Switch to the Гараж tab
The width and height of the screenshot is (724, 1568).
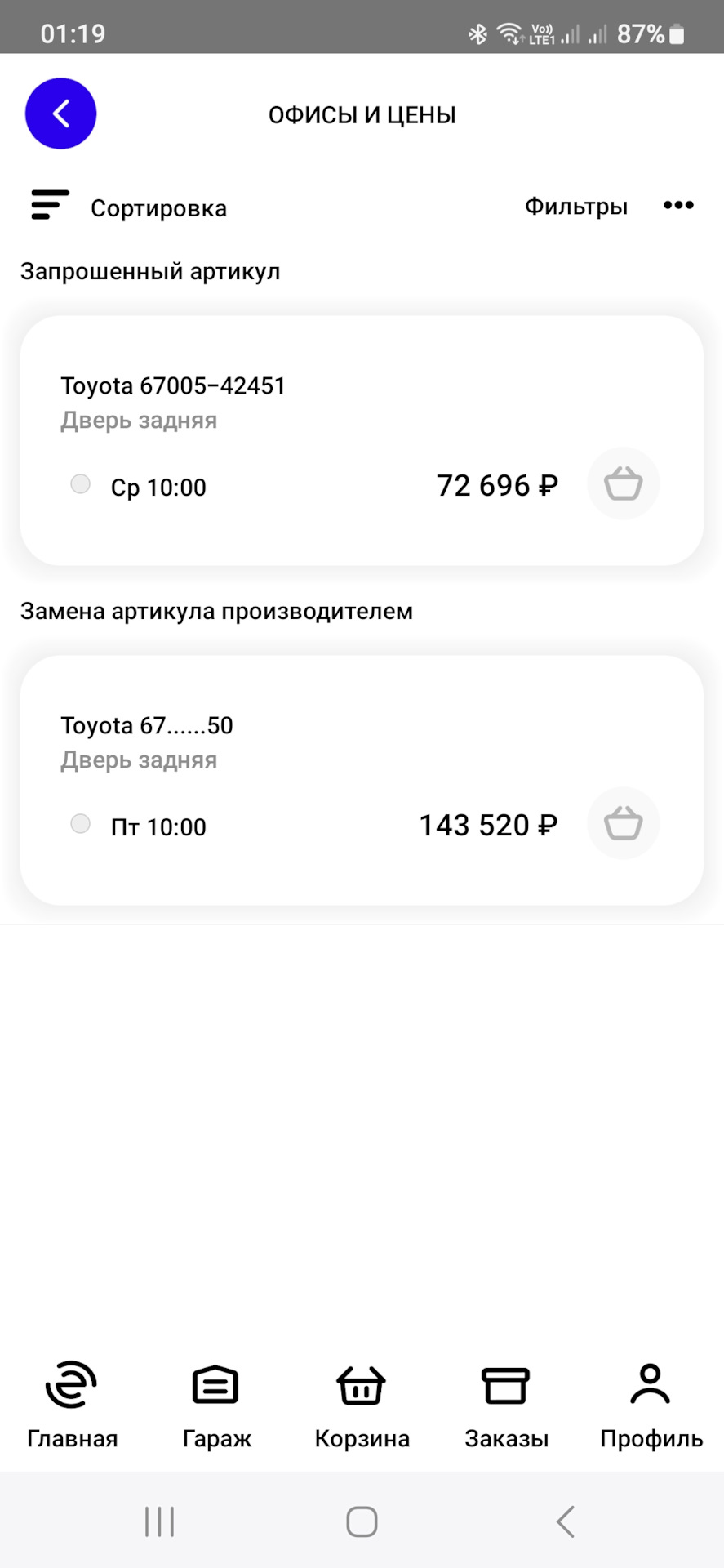tap(216, 1405)
